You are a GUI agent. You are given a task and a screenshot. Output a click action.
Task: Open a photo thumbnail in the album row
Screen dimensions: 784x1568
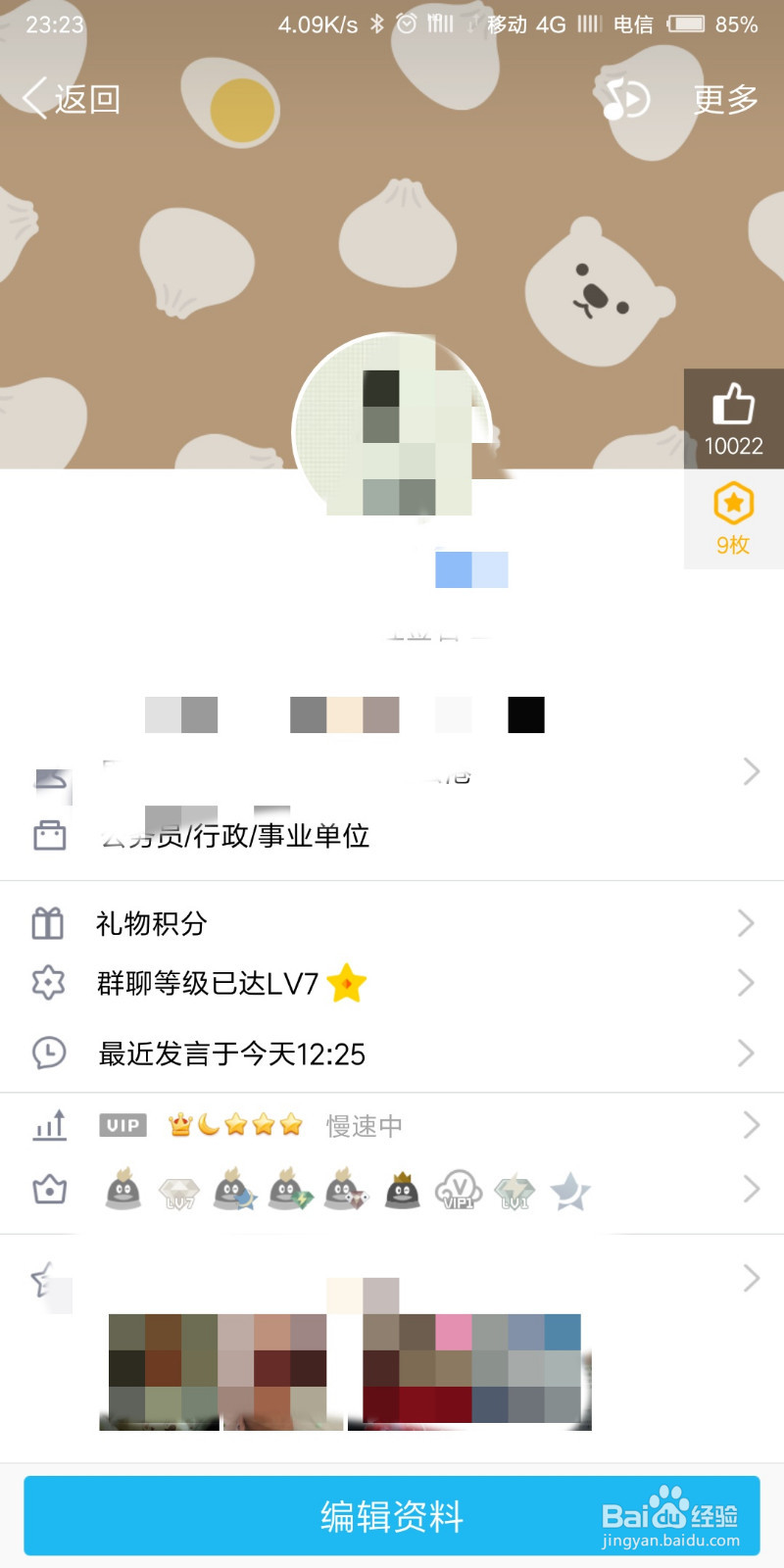(x=160, y=1367)
